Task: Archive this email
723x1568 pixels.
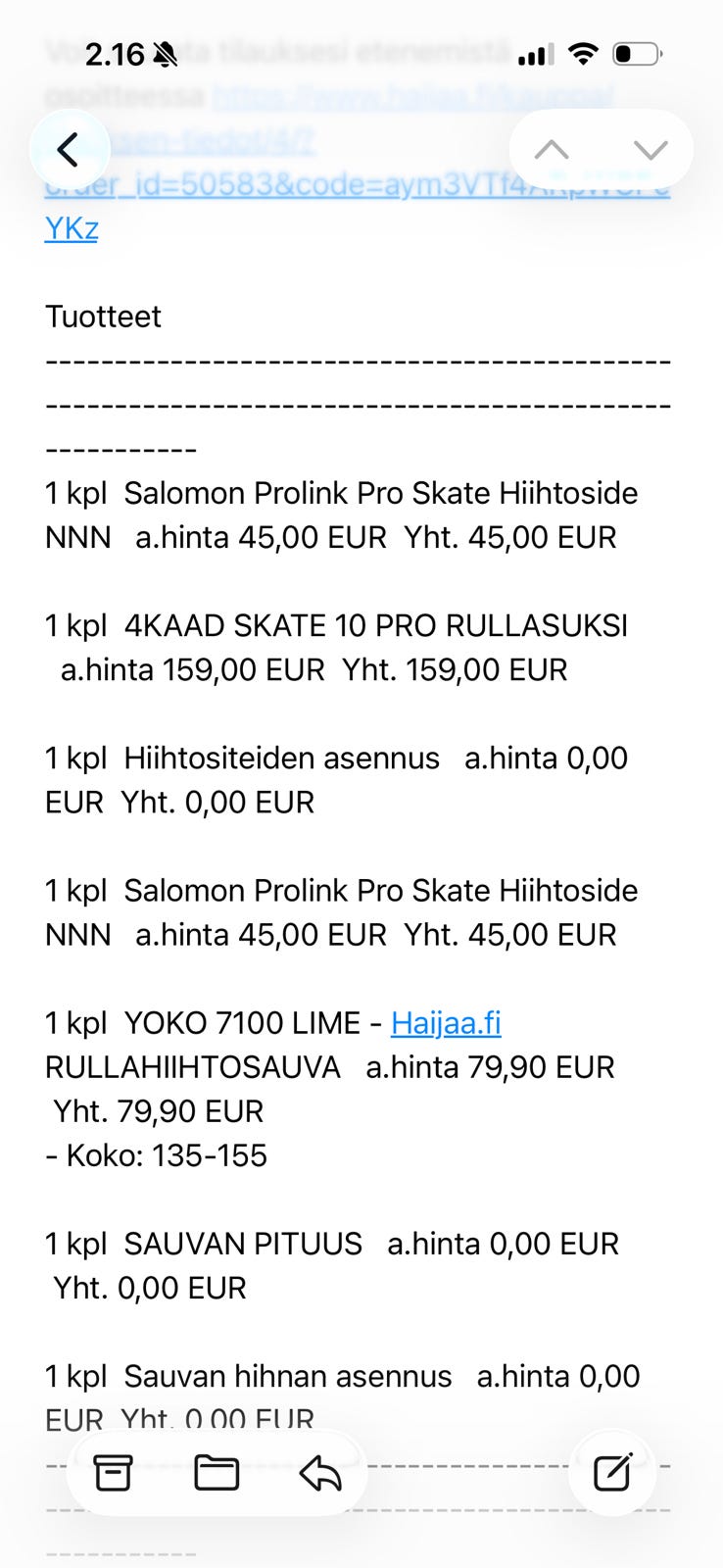Action: pyautogui.click(x=113, y=1472)
